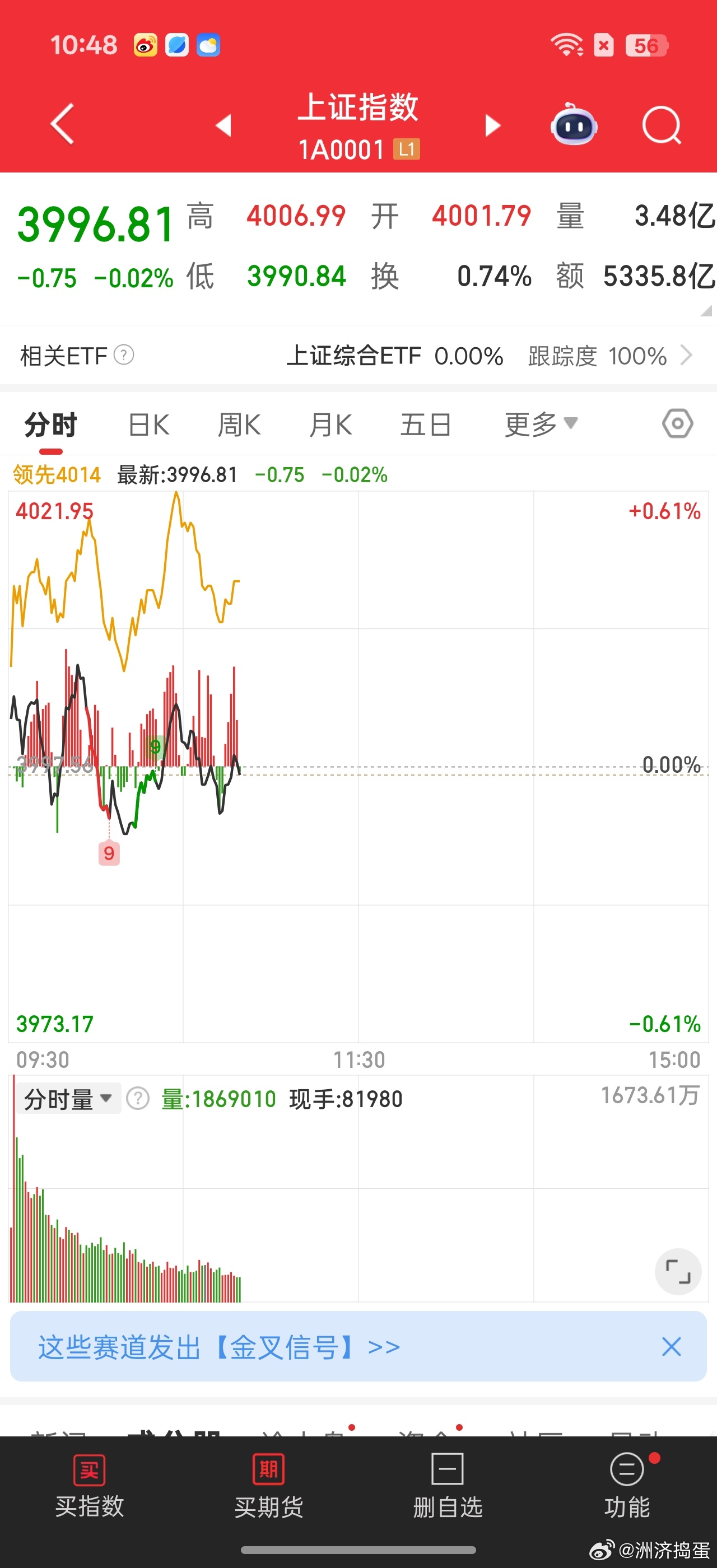View 上证综合ETF tracking details
This screenshot has height=1568, width=717.
point(395,355)
